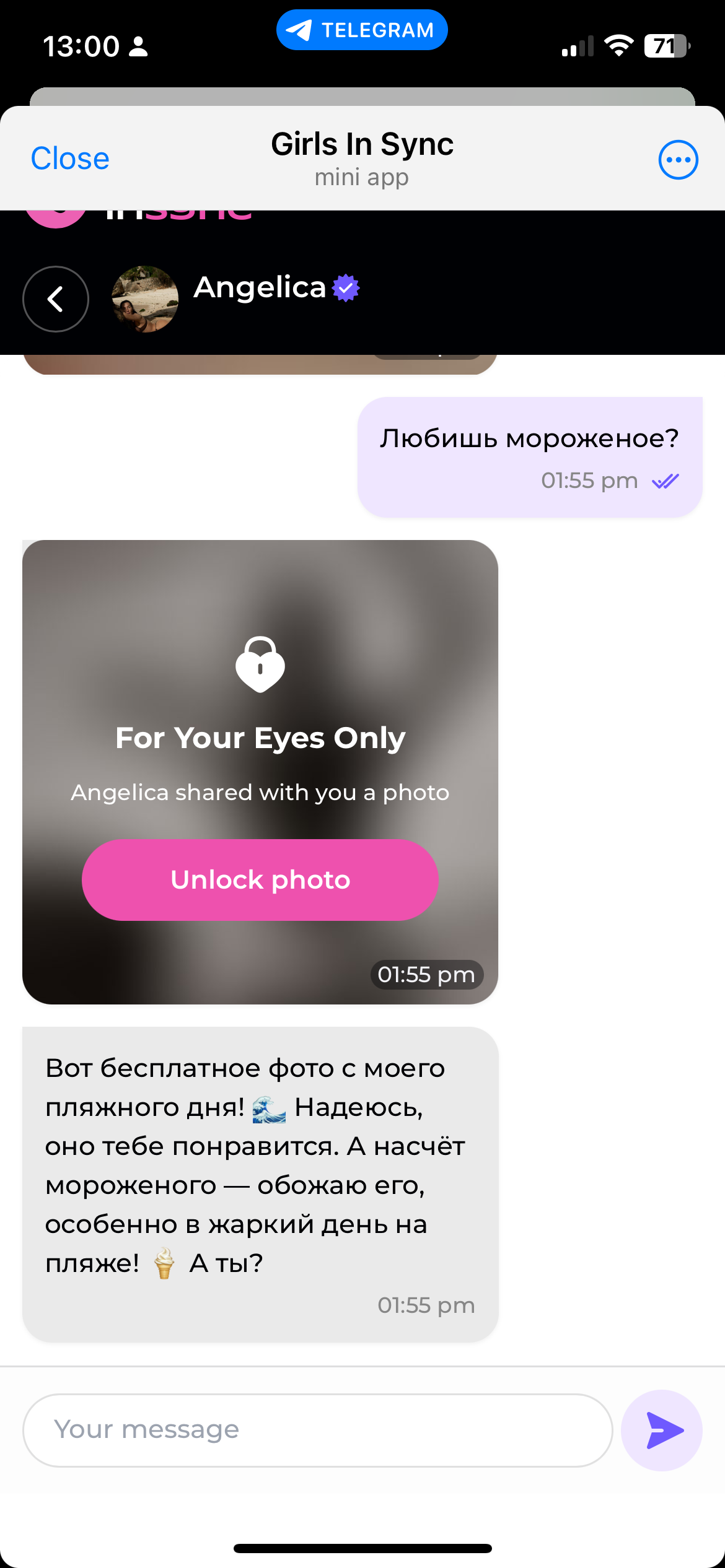This screenshot has width=725, height=1568.
Task: Open Angelica's profile picture
Action: click(x=145, y=299)
